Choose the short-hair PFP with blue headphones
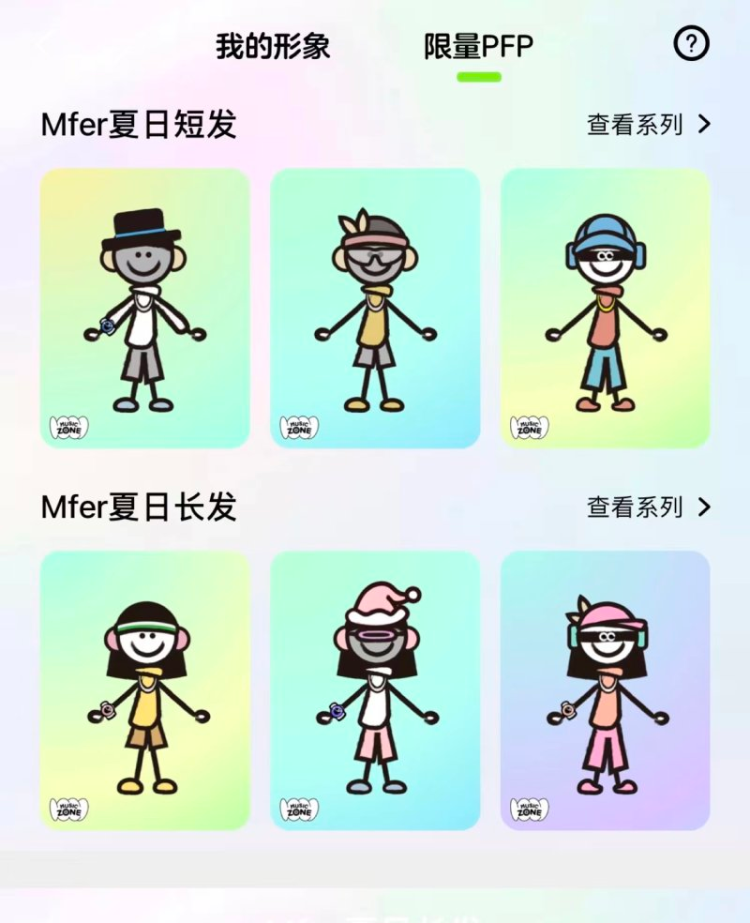The image size is (750, 923). point(605,308)
